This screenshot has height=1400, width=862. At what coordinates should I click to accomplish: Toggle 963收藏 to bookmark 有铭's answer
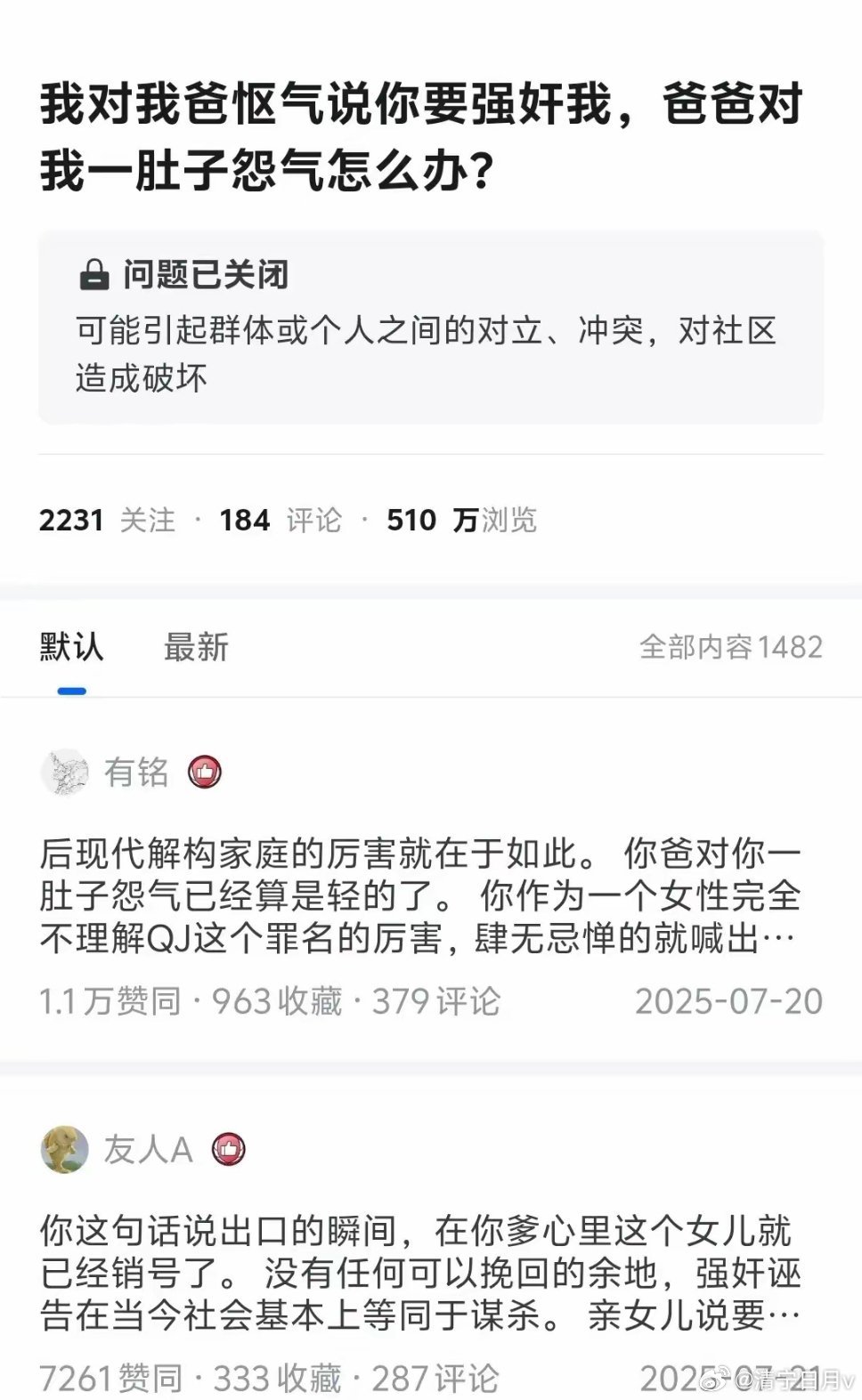tap(272, 1001)
